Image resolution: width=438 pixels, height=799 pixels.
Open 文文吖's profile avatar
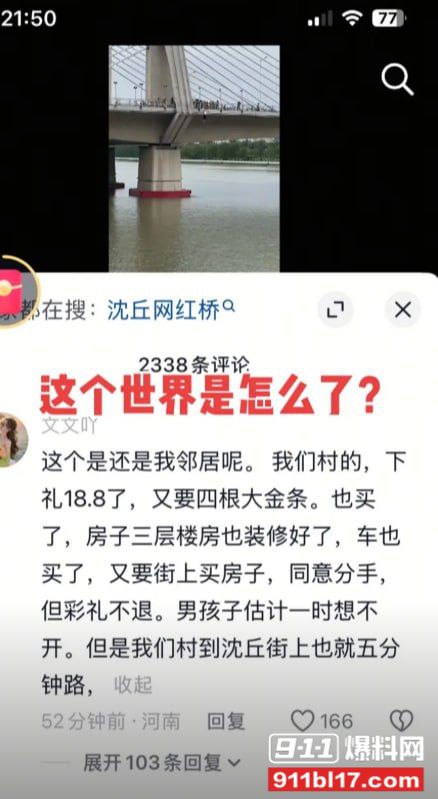point(12,440)
